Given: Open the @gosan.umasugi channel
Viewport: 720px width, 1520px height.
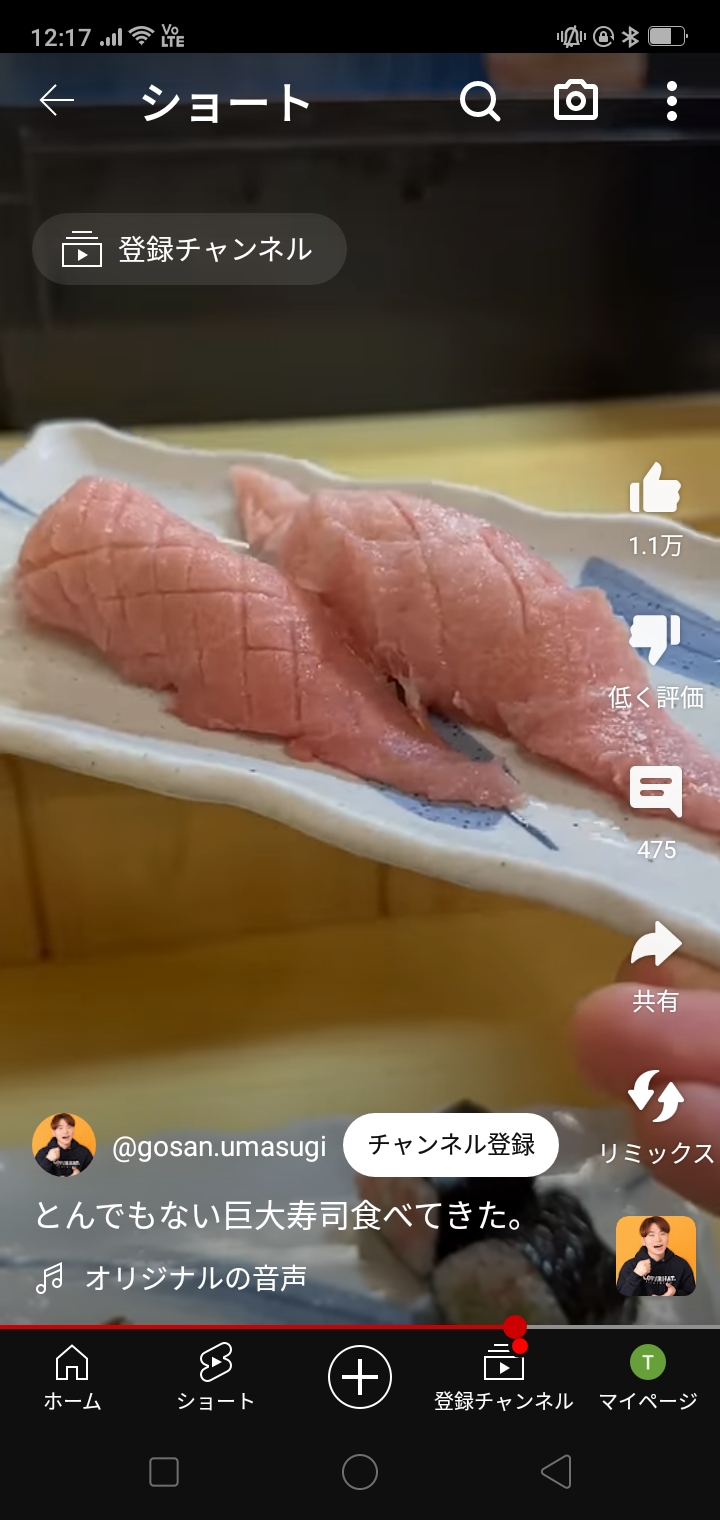Looking at the screenshot, I should pos(219,1147).
